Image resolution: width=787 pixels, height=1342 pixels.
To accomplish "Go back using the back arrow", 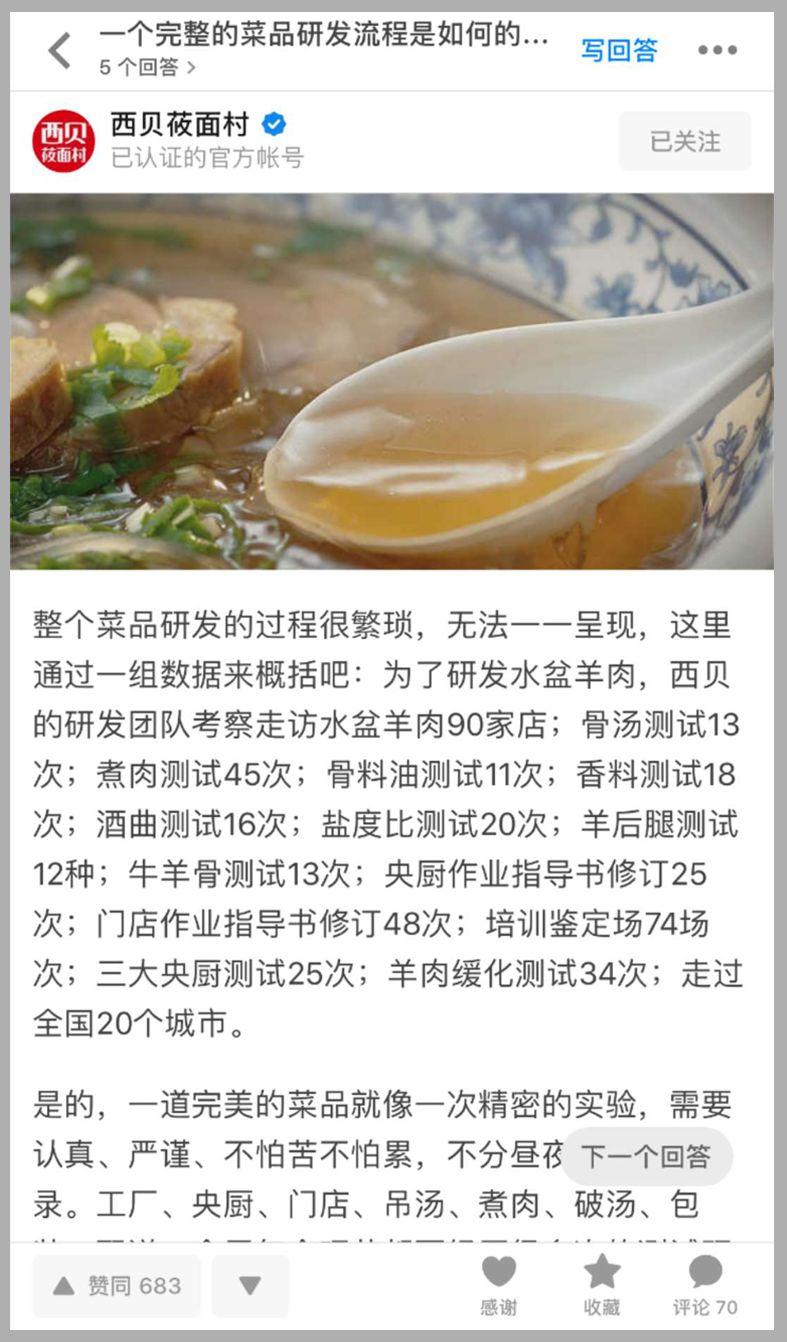I will click(60, 50).
